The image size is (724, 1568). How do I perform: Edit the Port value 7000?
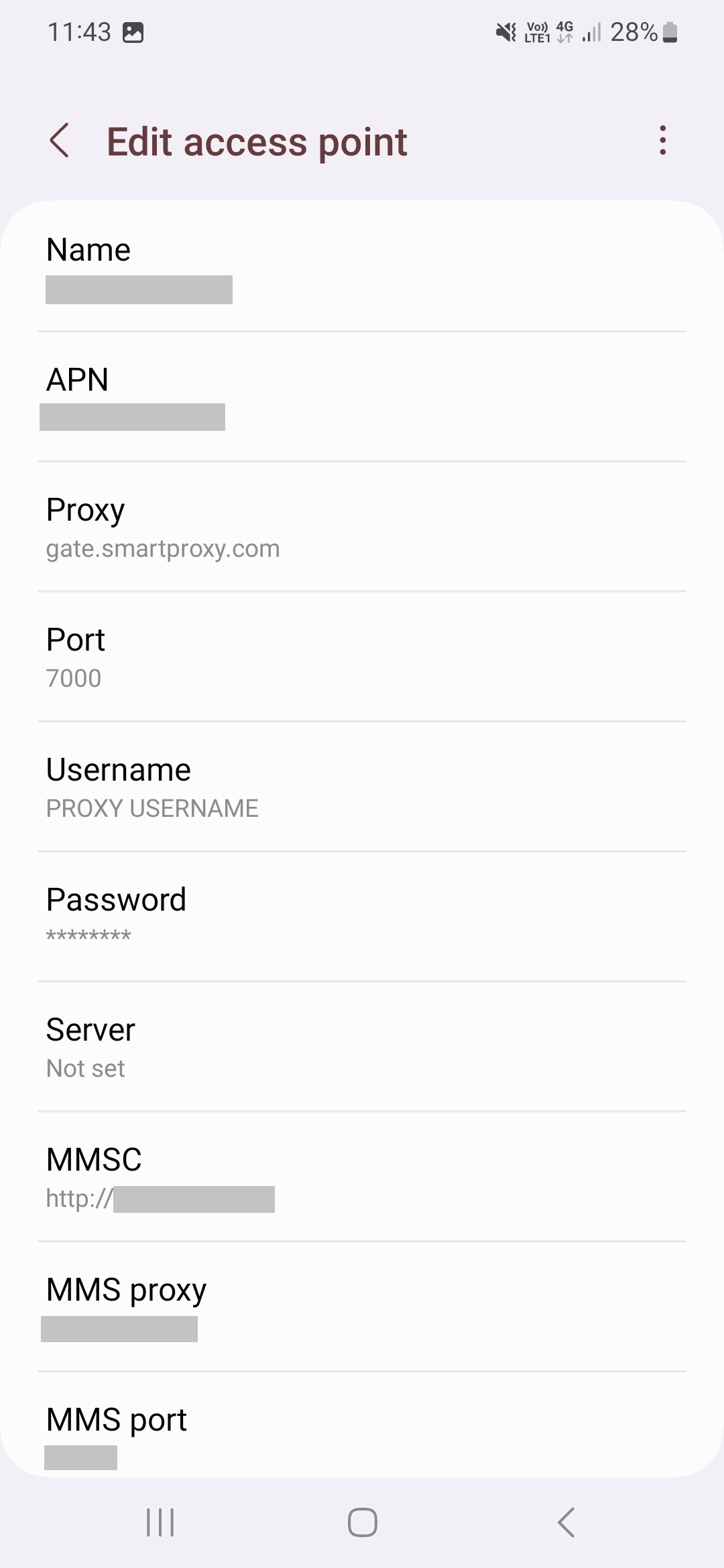[x=362, y=657]
